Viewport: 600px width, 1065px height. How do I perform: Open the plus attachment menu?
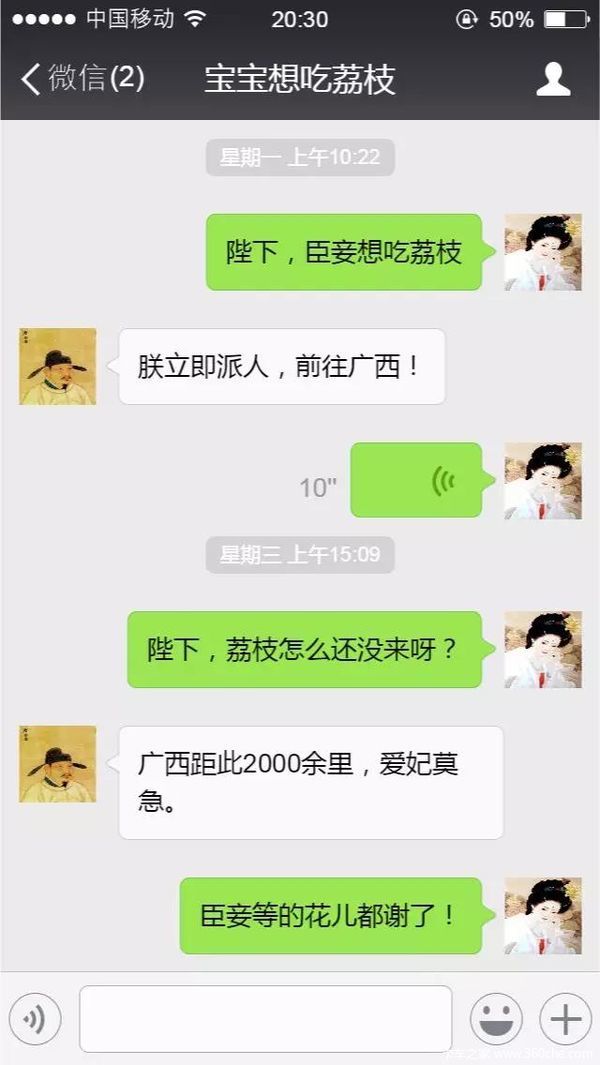click(565, 1019)
